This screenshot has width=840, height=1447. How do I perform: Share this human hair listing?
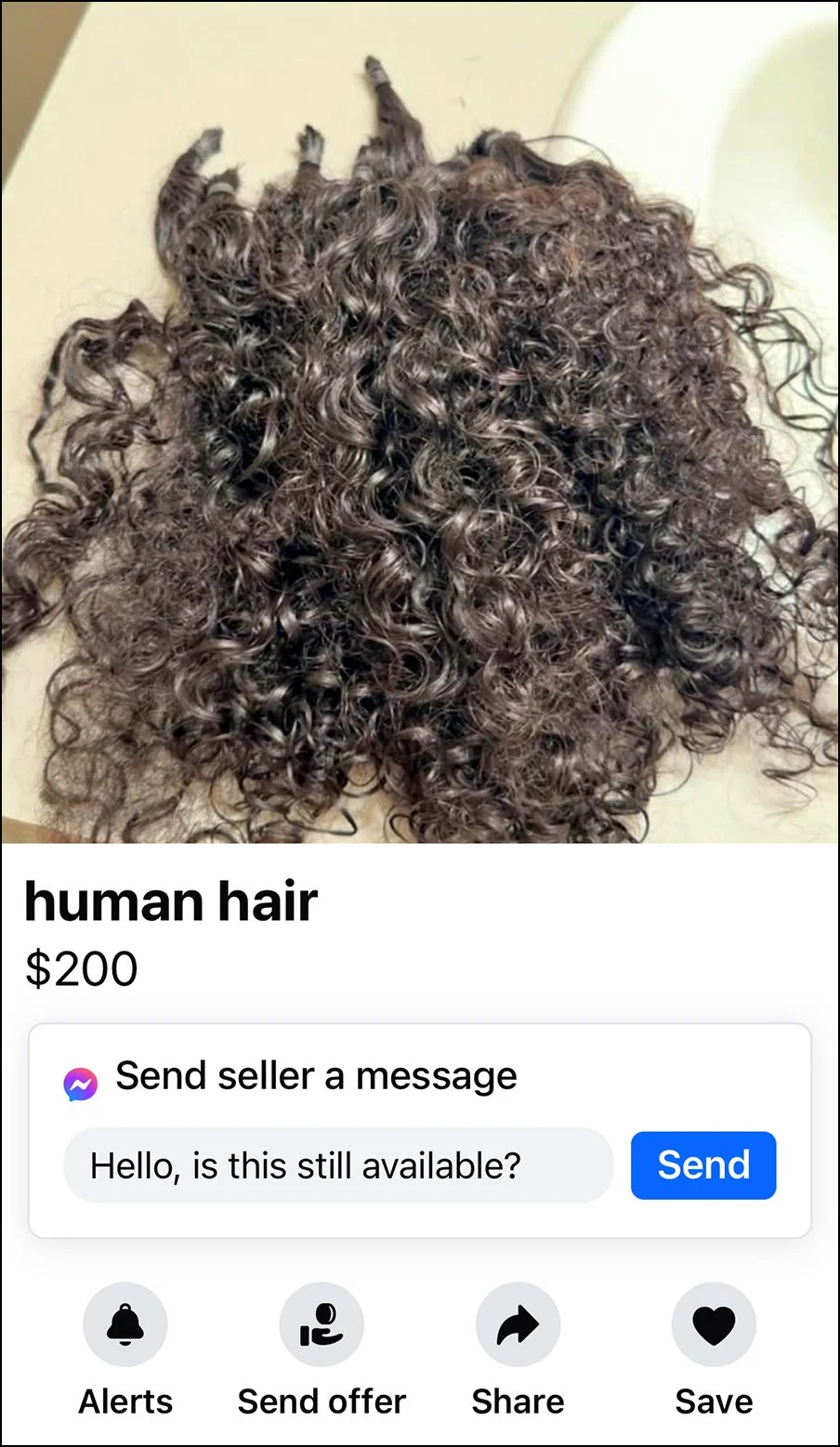[x=518, y=1325]
